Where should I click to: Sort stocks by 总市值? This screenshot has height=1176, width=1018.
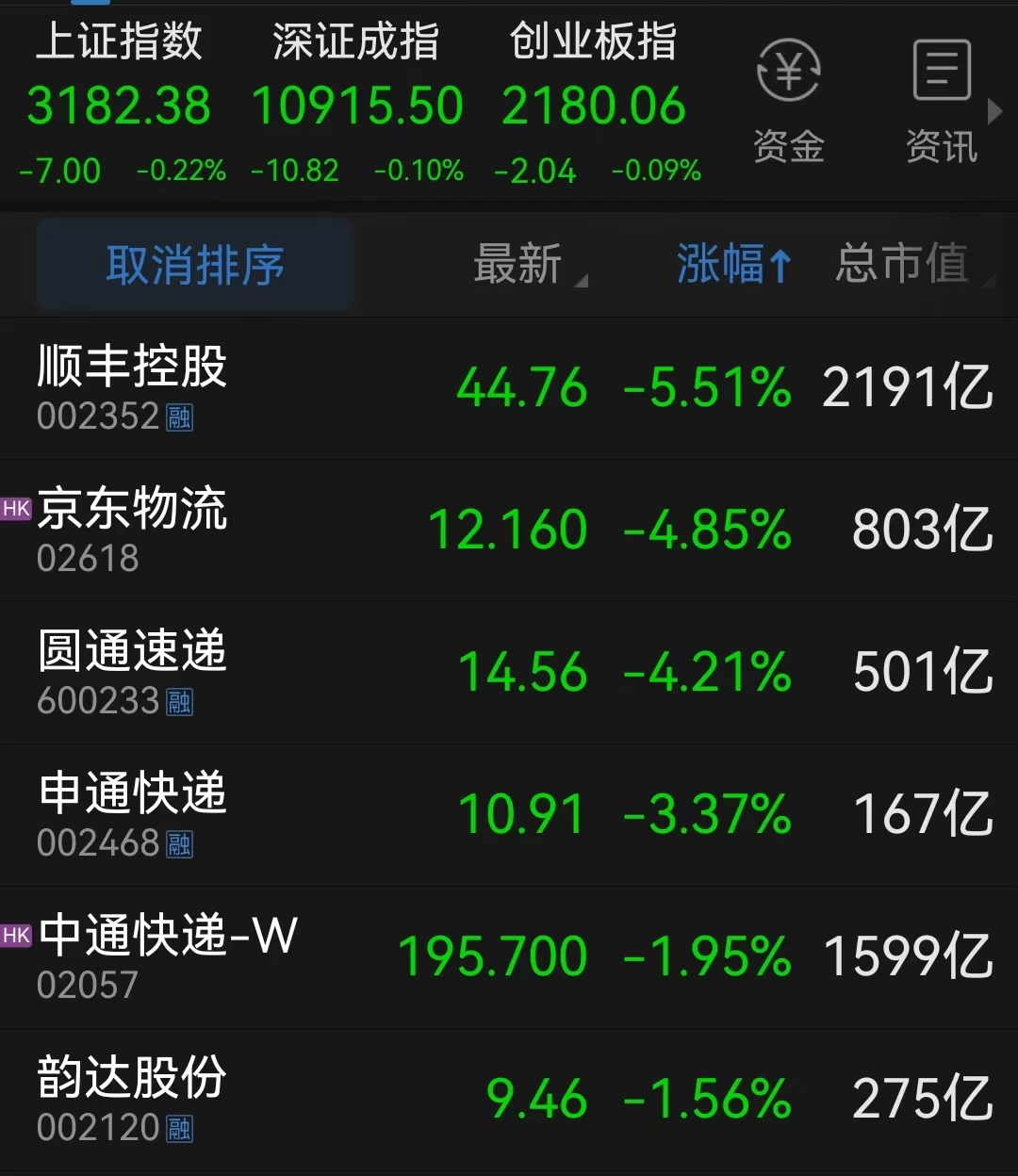[907, 265]
